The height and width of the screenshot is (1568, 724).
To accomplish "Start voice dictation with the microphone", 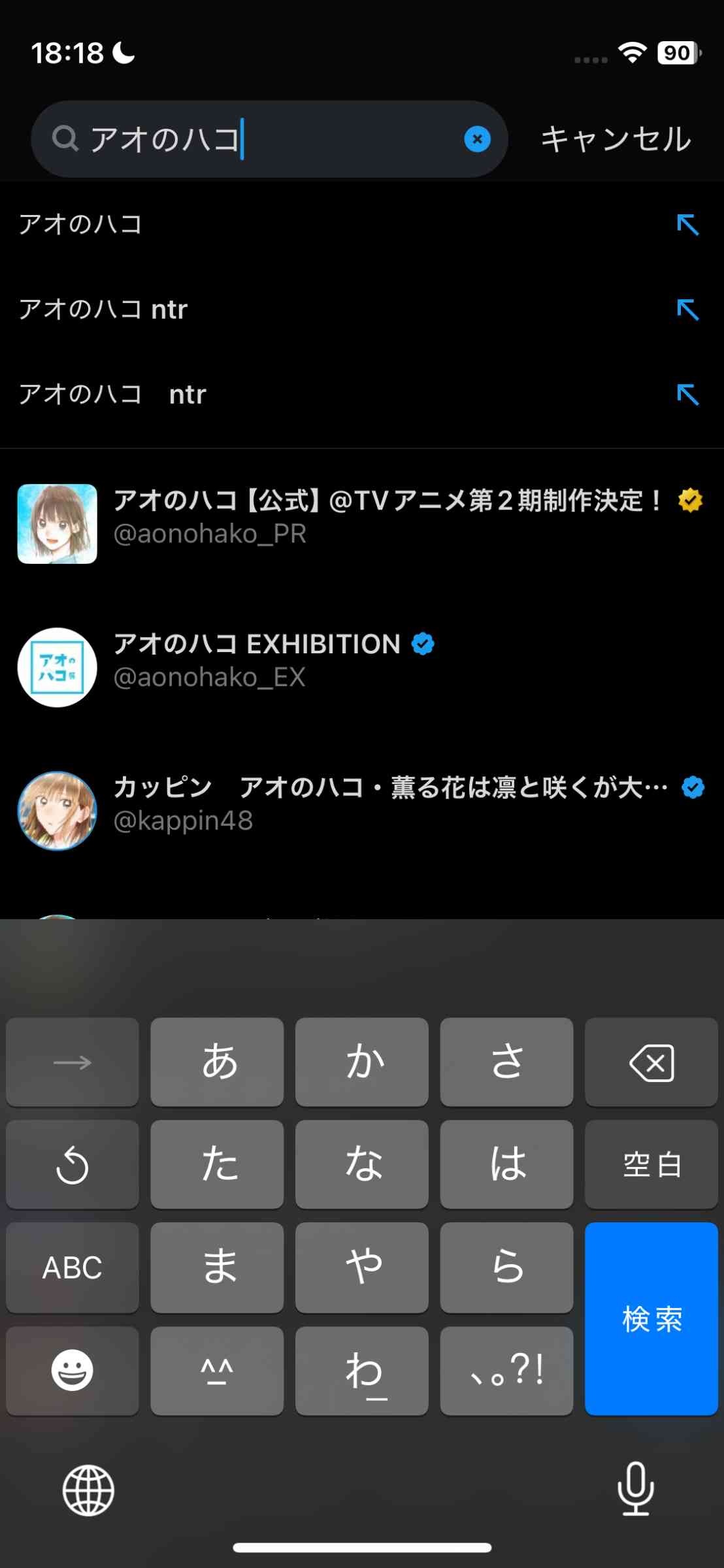I will tap(635, 1490).
